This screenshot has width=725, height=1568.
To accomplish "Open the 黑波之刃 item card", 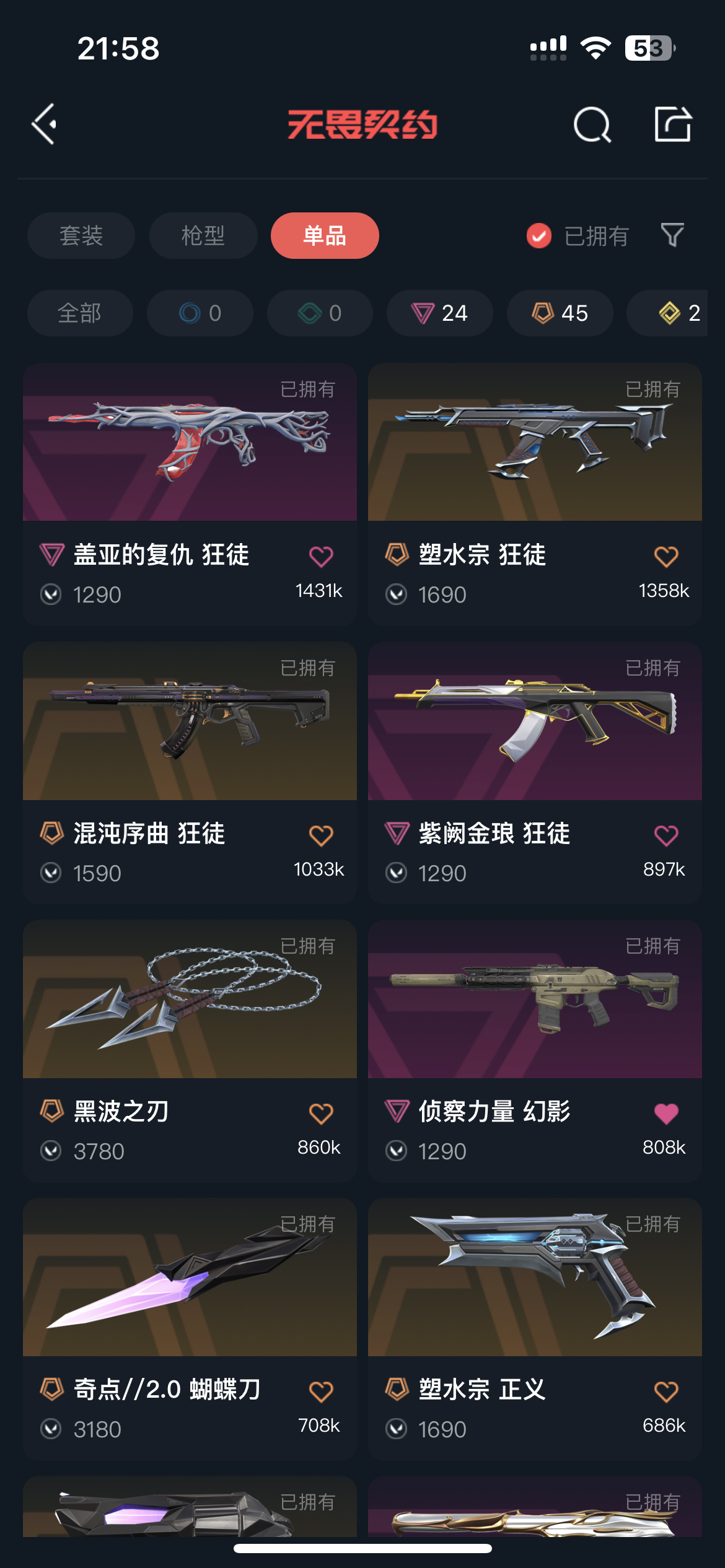I will (x=190, y=1051).
